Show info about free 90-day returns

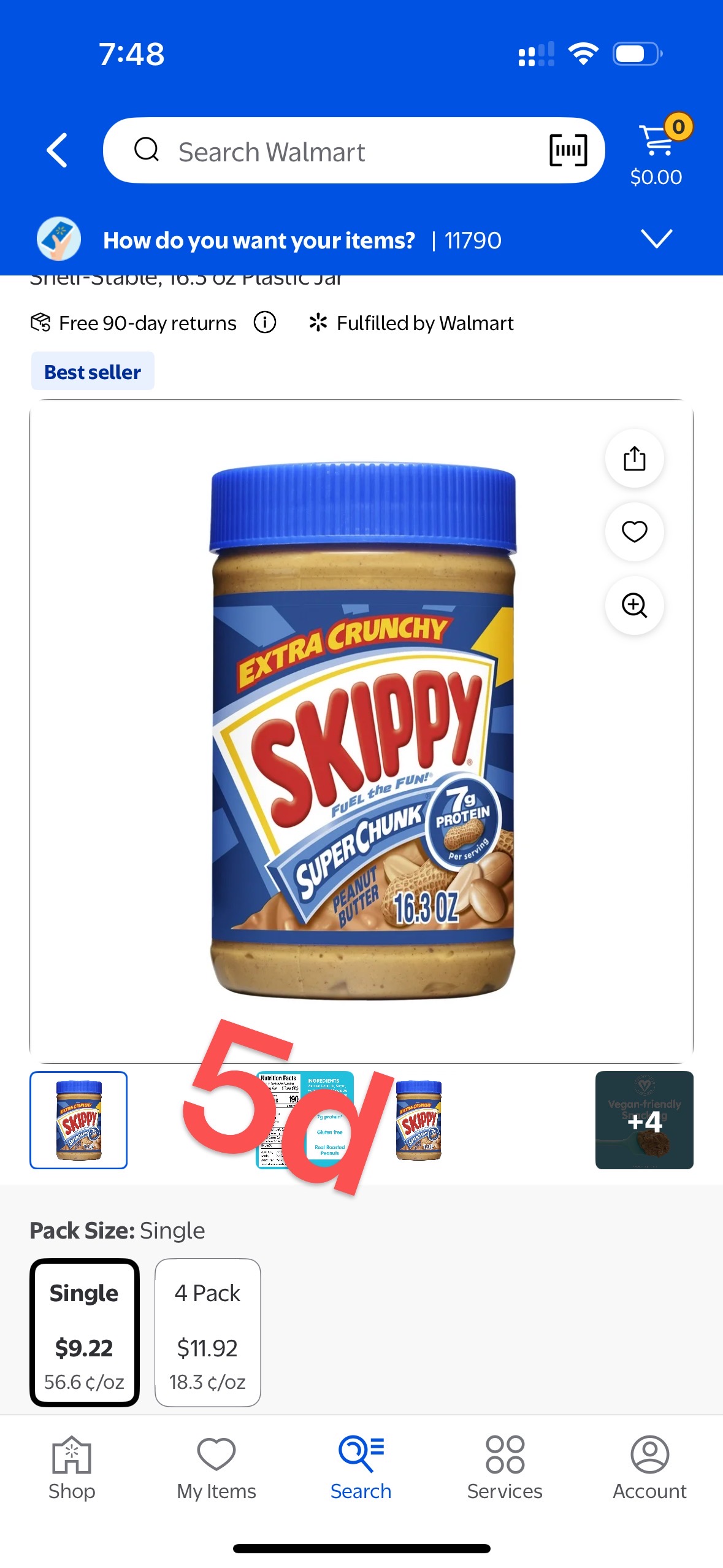[x=265, y=322]
